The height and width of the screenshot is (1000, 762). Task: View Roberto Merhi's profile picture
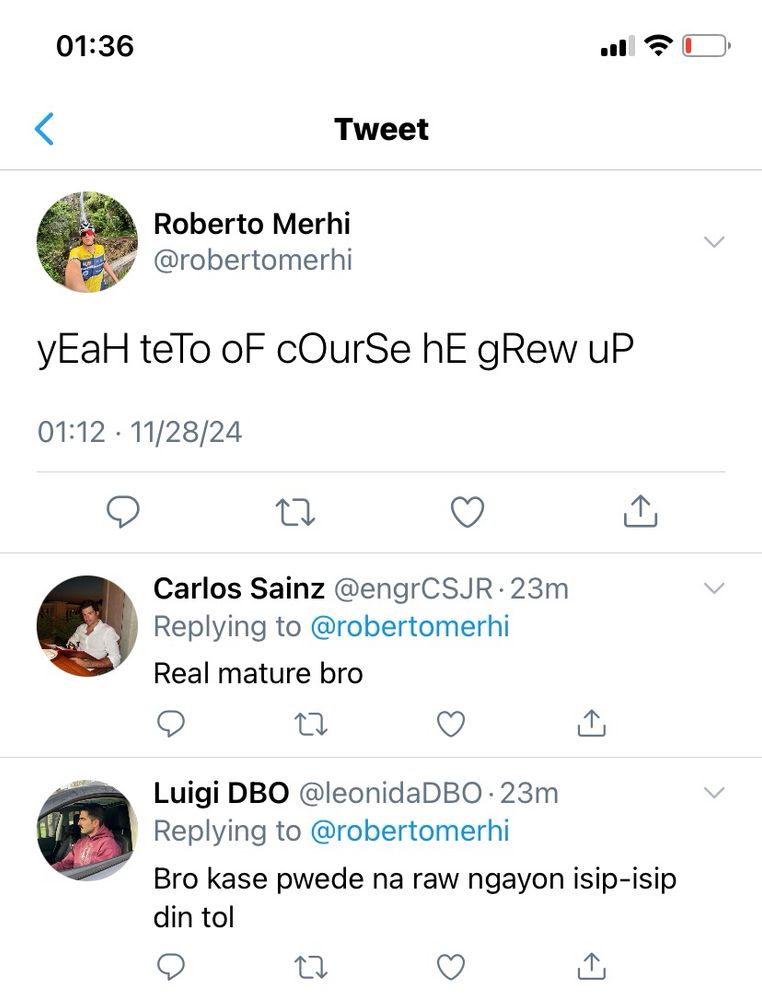click(x=87, y=241)
